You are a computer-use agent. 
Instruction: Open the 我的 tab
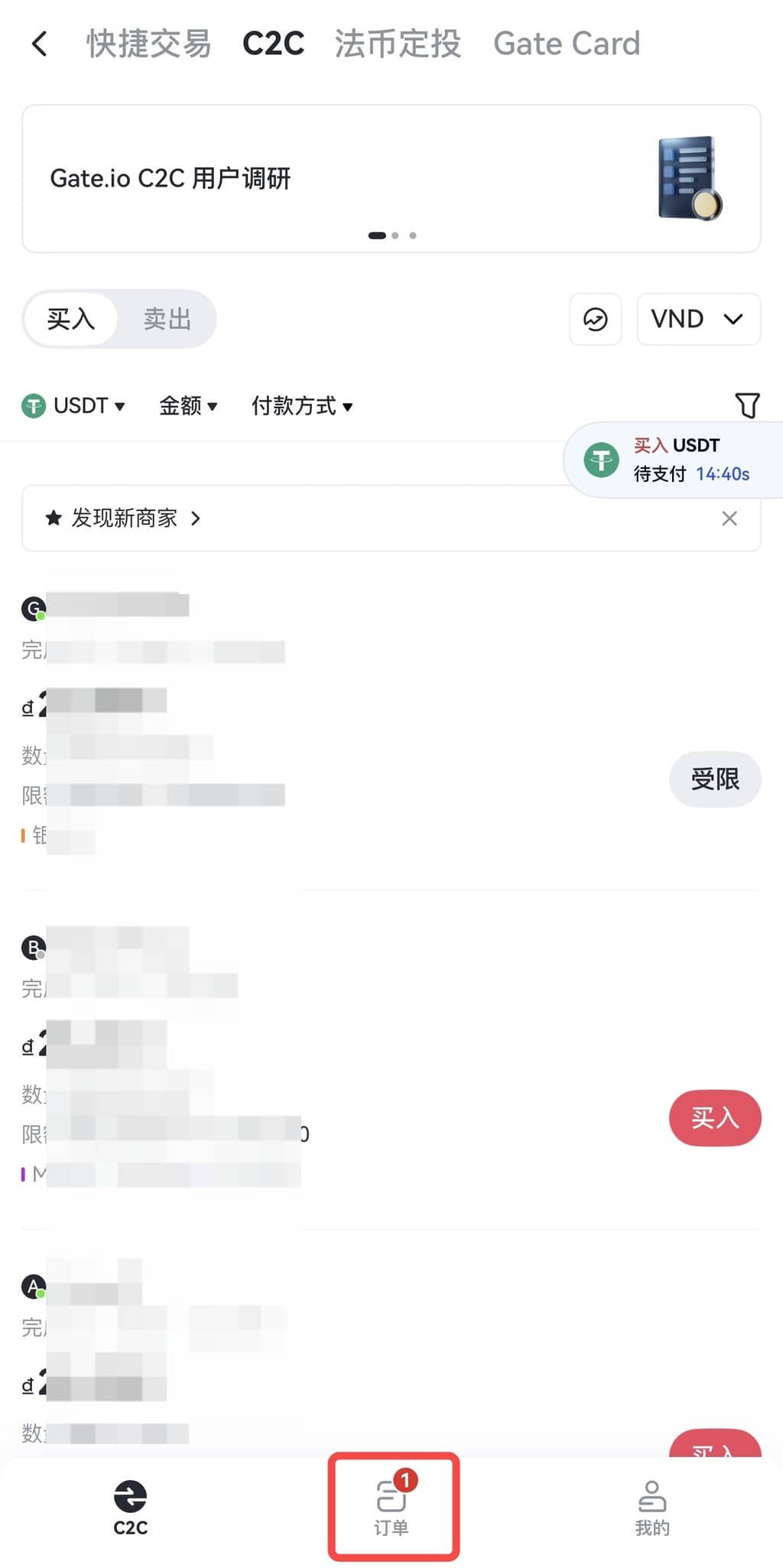pos(652,1507)
